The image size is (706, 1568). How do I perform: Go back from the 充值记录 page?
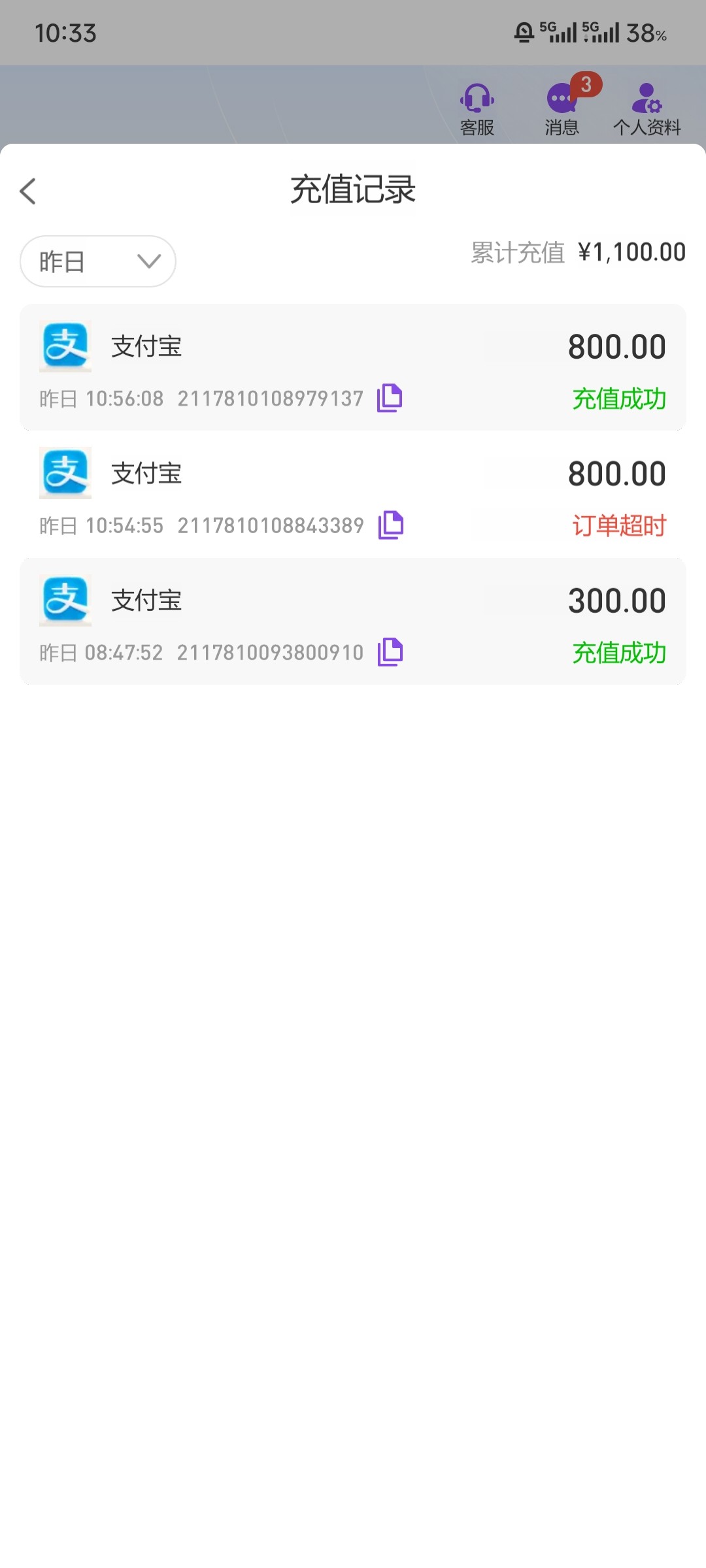27,191
